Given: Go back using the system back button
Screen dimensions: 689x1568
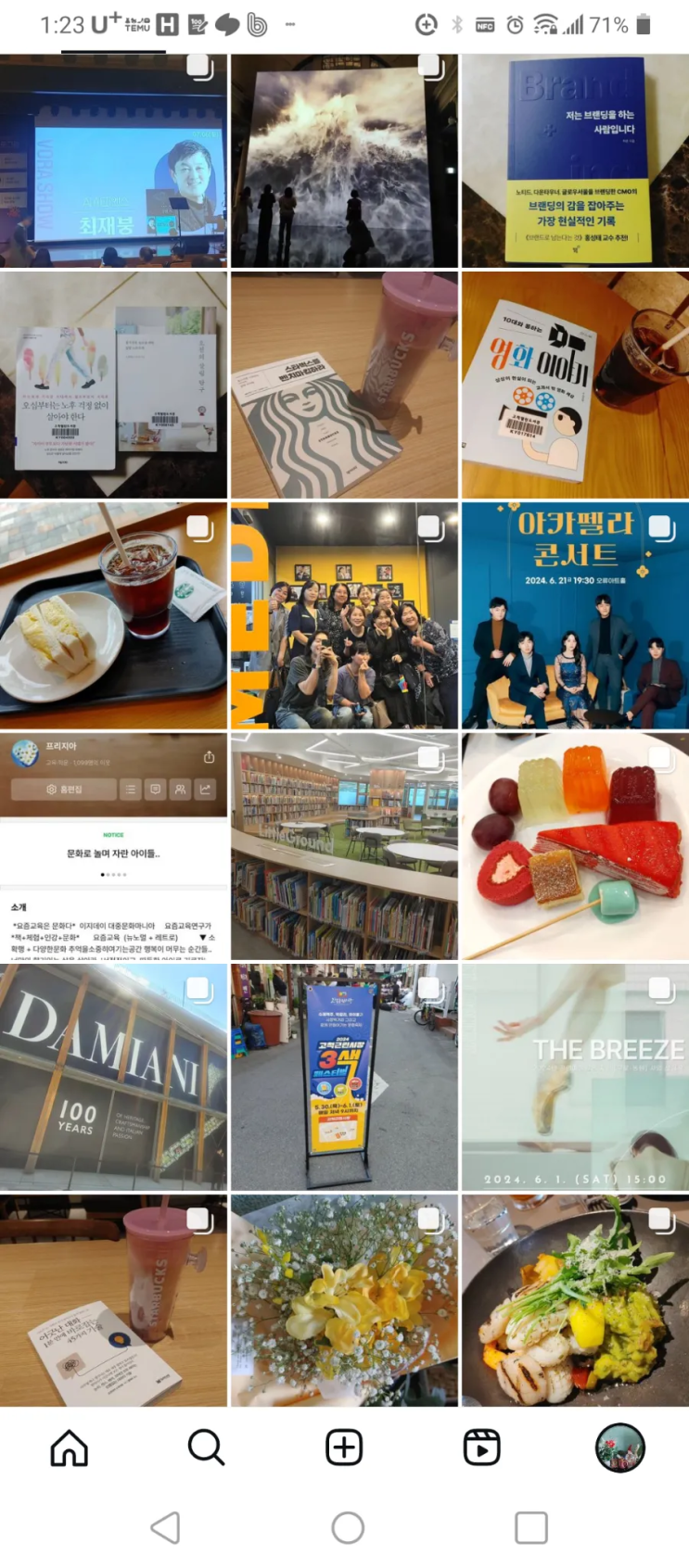Looking at the screenshot, I should (x=165, y=1527).
